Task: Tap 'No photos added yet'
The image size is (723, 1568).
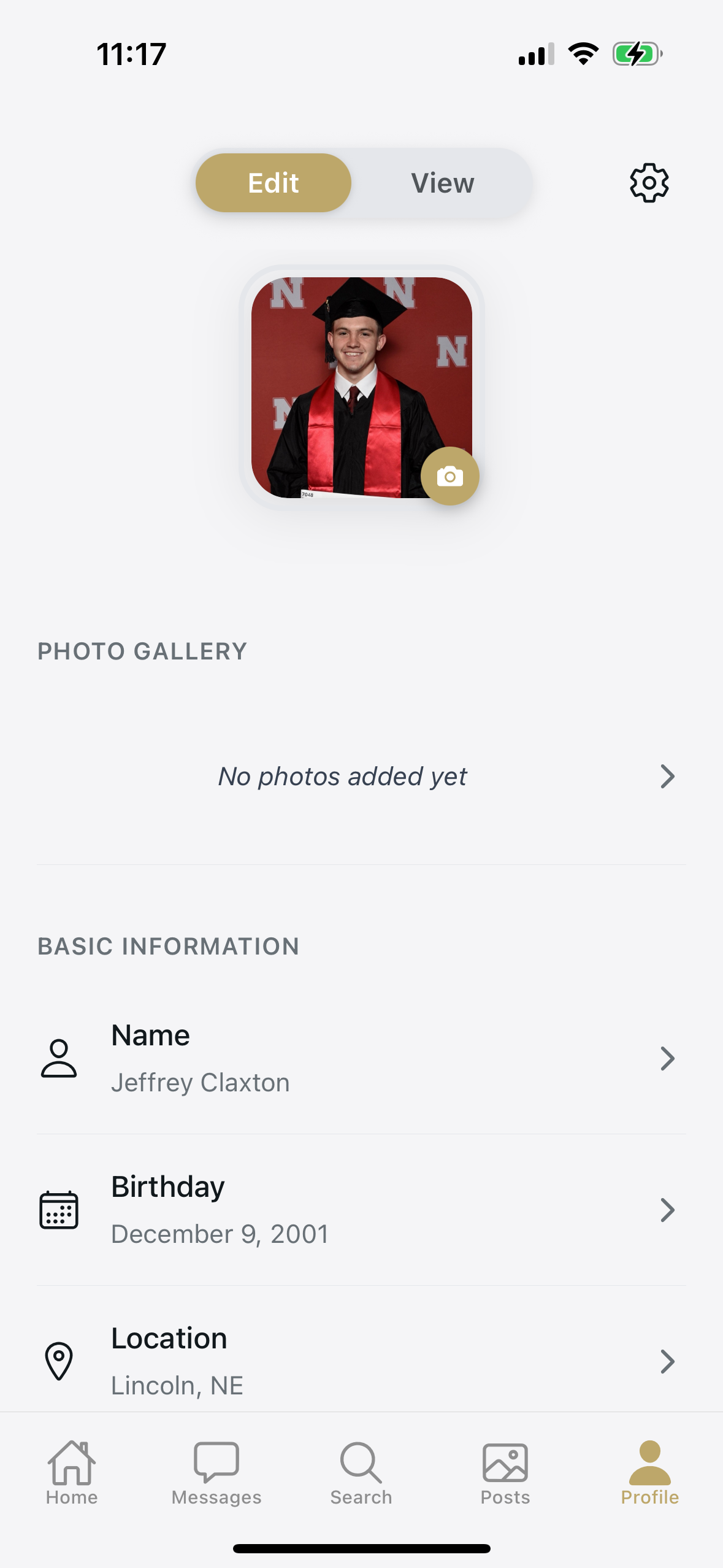Action: 343,776
